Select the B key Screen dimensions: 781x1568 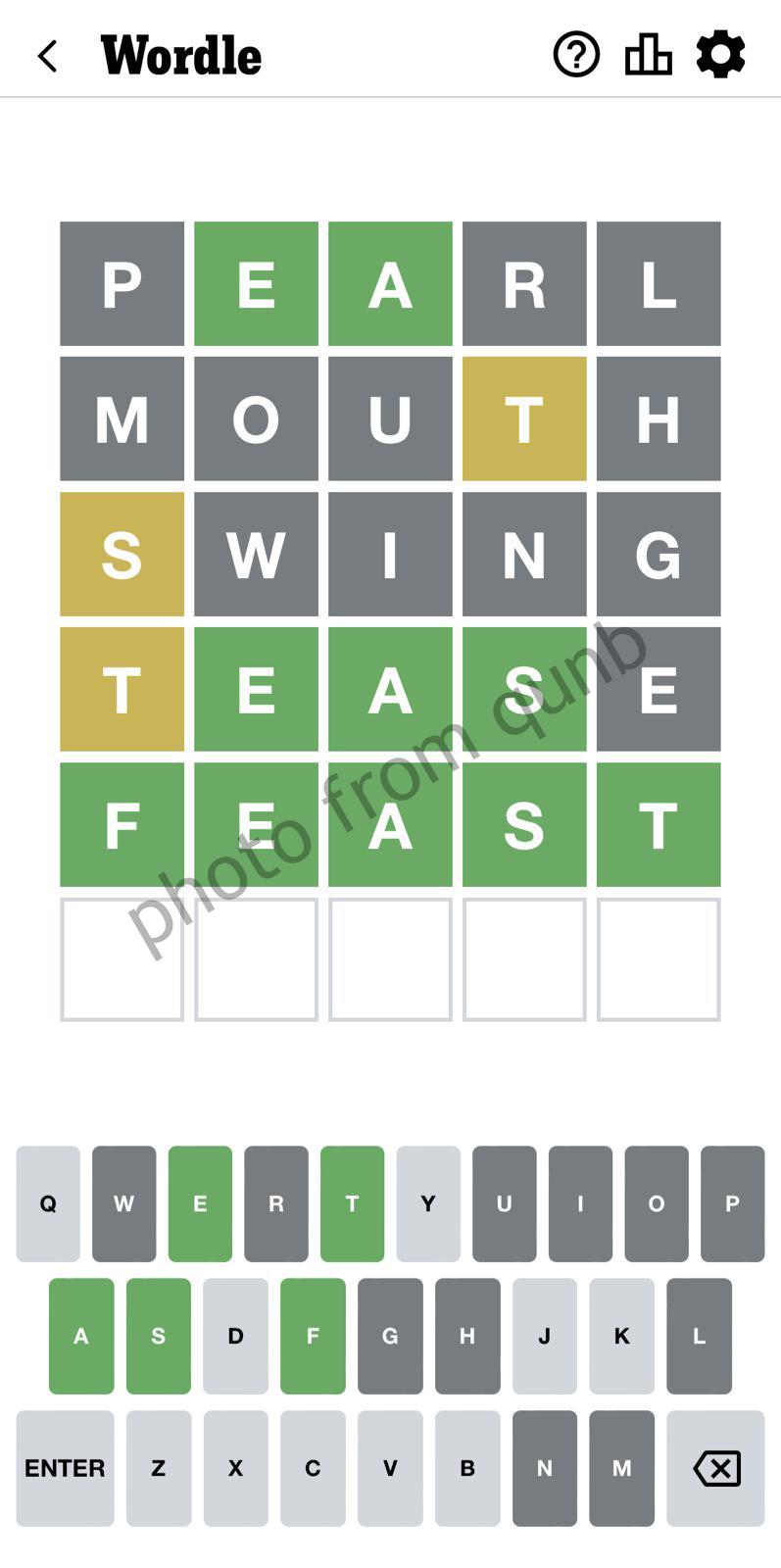pyautogui.click(x=467, y=1468)
